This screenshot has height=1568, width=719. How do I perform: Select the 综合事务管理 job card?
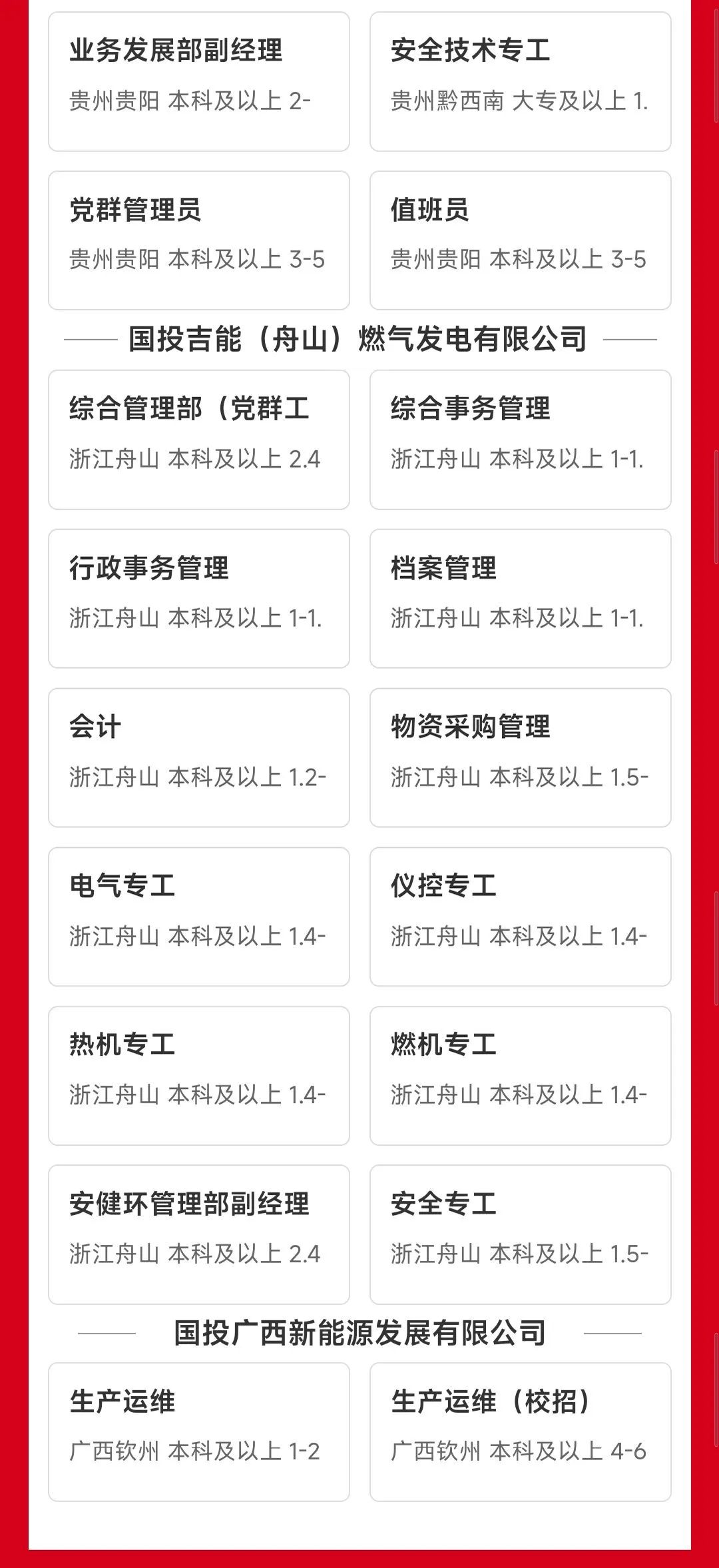pos(521,440)
